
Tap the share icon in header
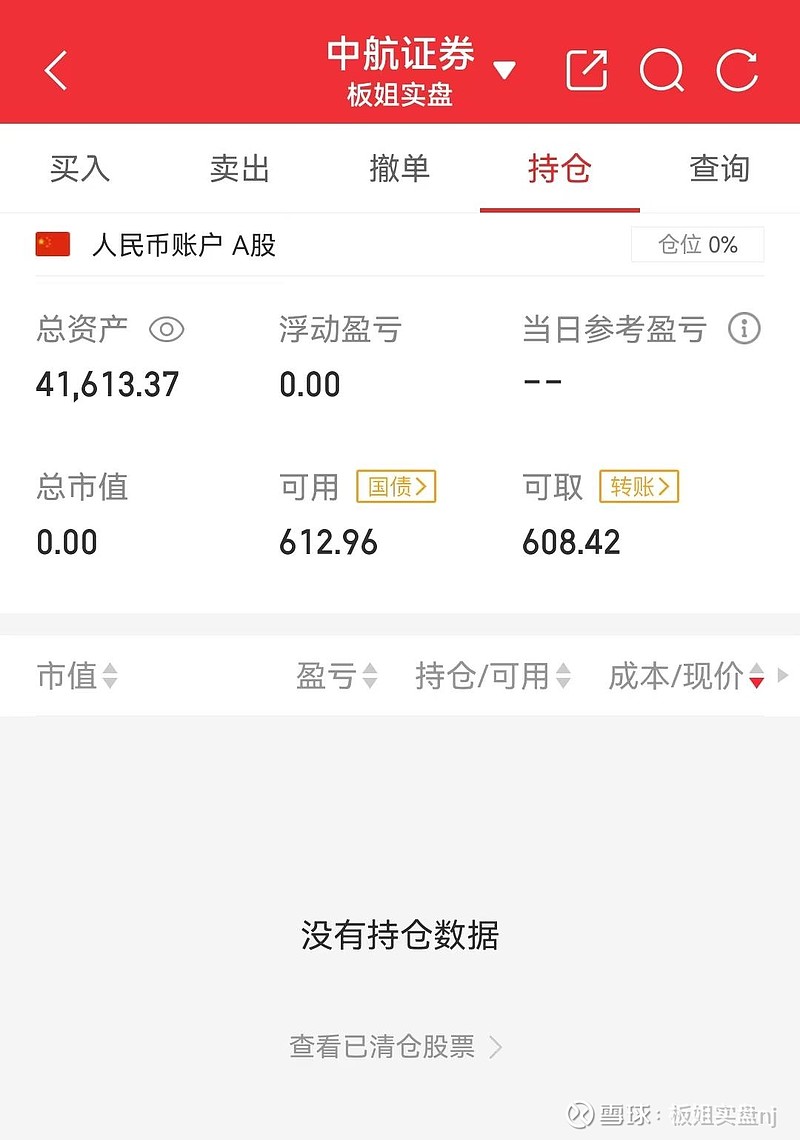click(586, 71)
